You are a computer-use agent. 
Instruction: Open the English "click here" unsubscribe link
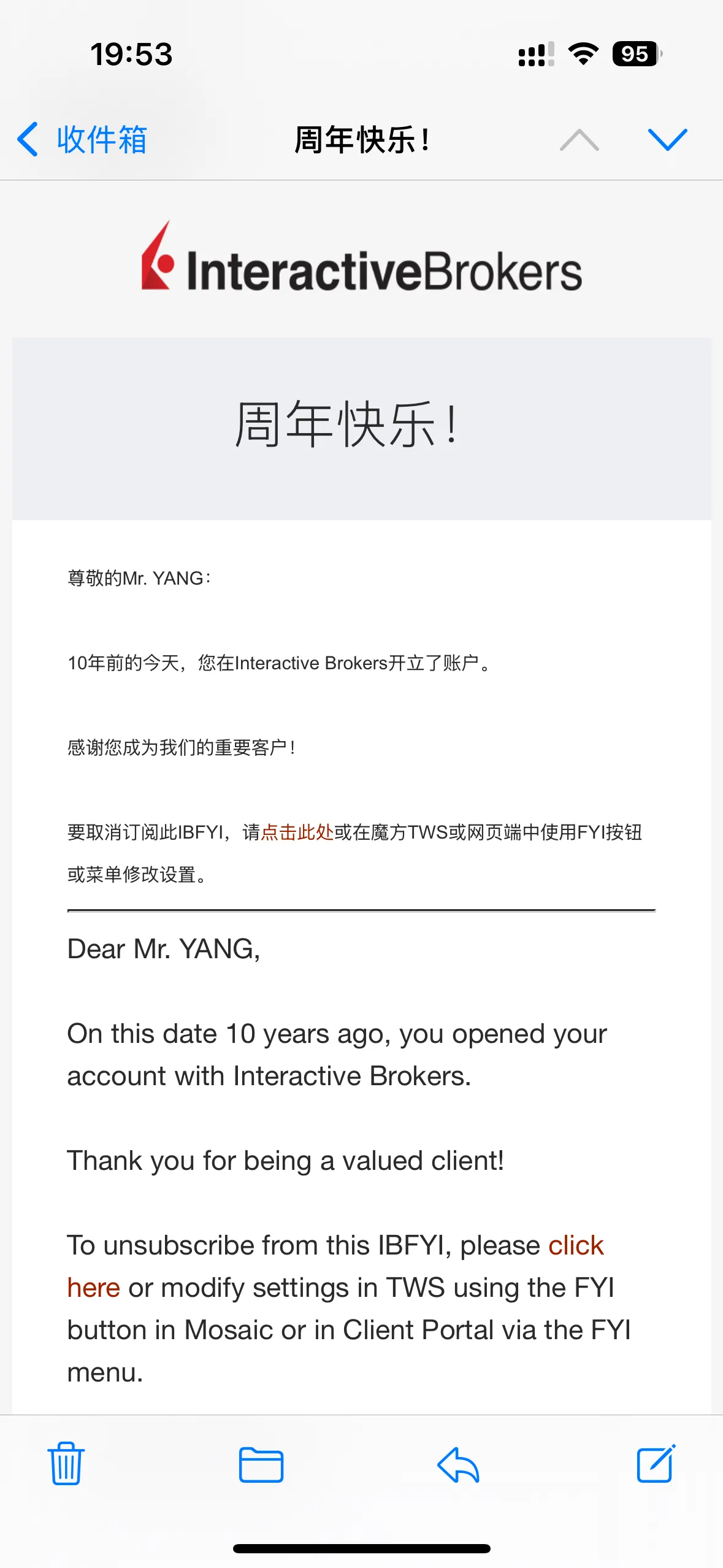[x=575, y=1246]
